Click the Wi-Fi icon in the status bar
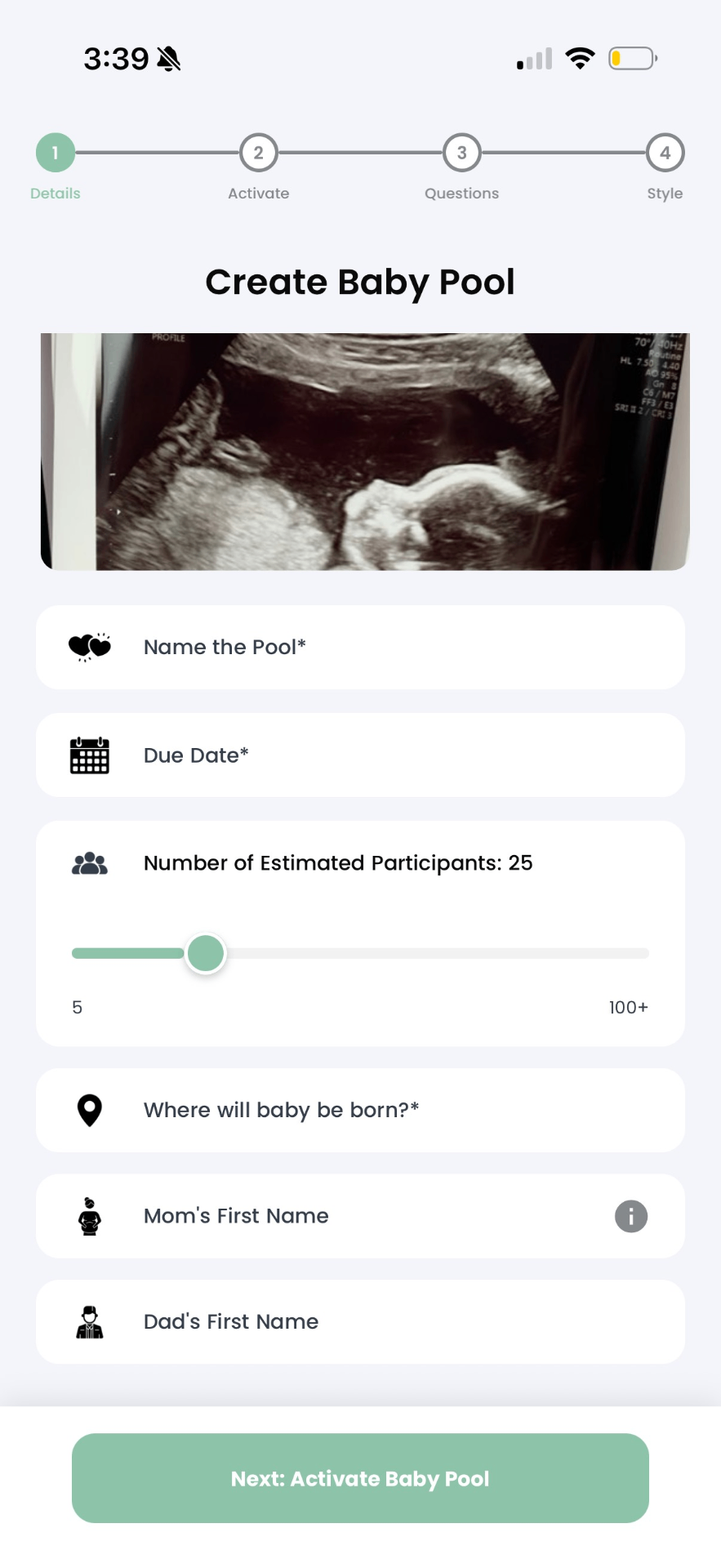The image size is (721, 1568). point(580,57)
